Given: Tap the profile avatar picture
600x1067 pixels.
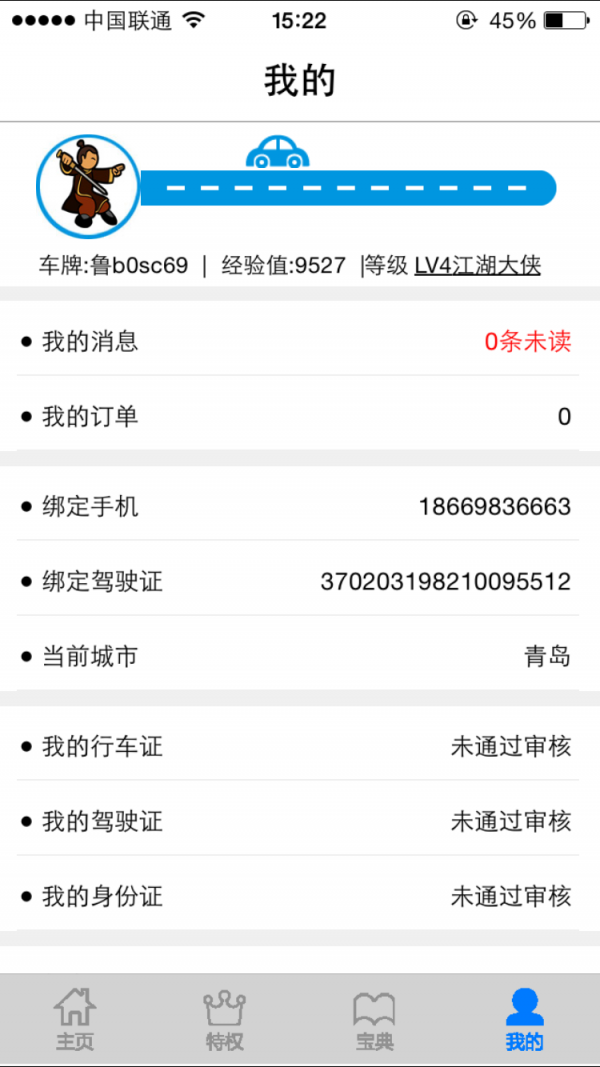Looking at the screenshot, I should tap(88, 186).
